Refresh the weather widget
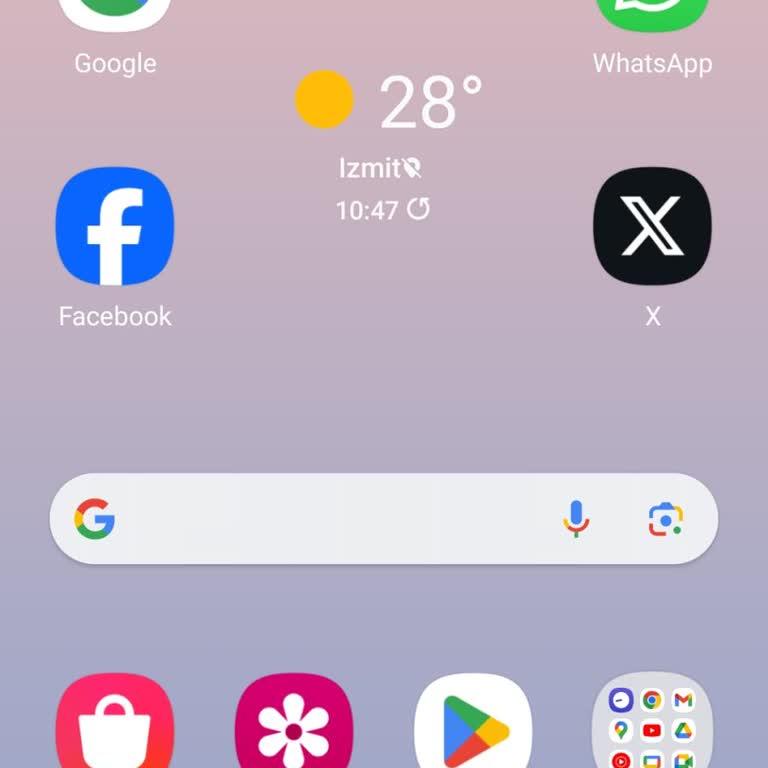The height and width of the screenshot is (768, 768). click(418, 209)
